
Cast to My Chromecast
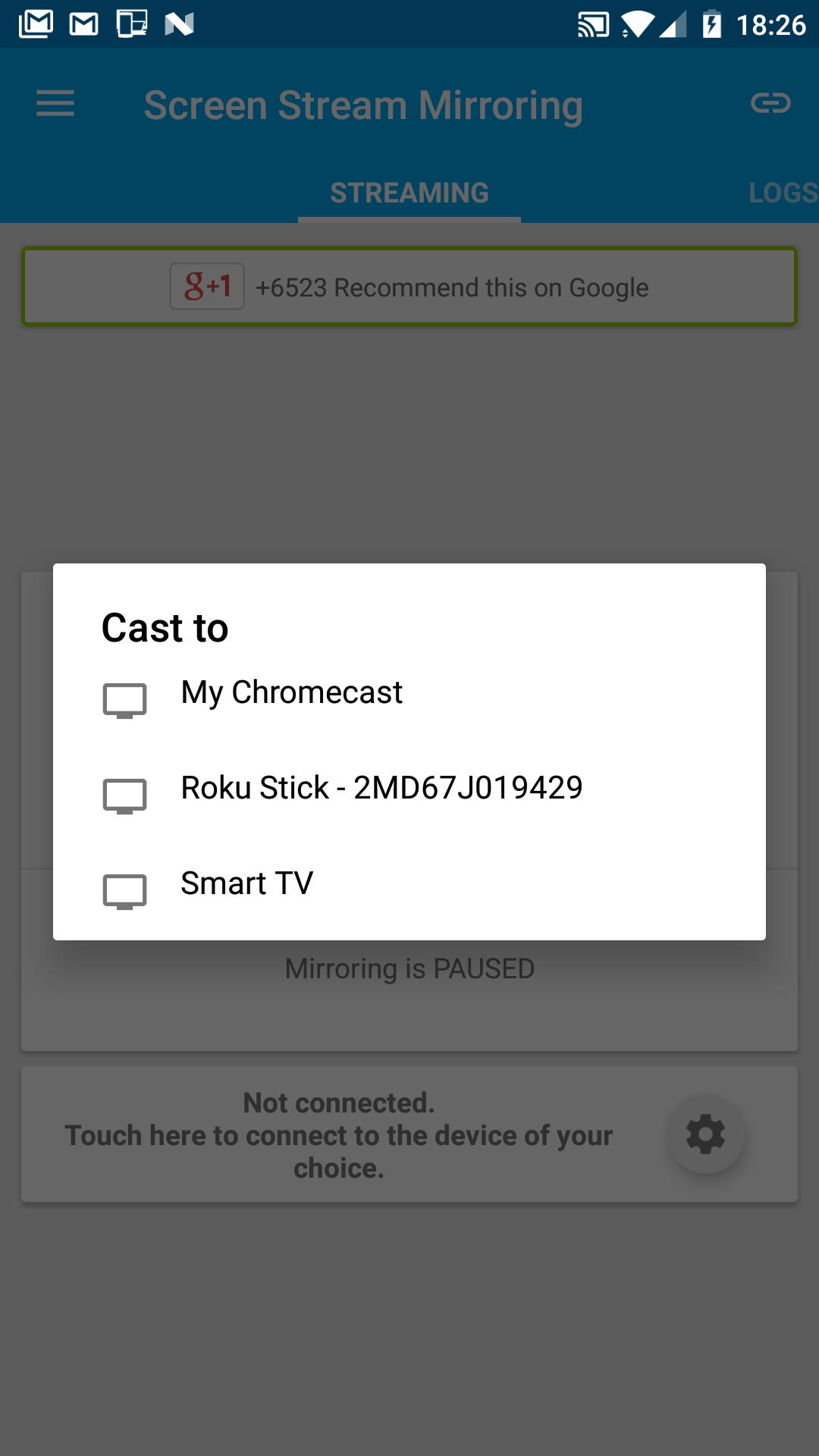(292, 693)
